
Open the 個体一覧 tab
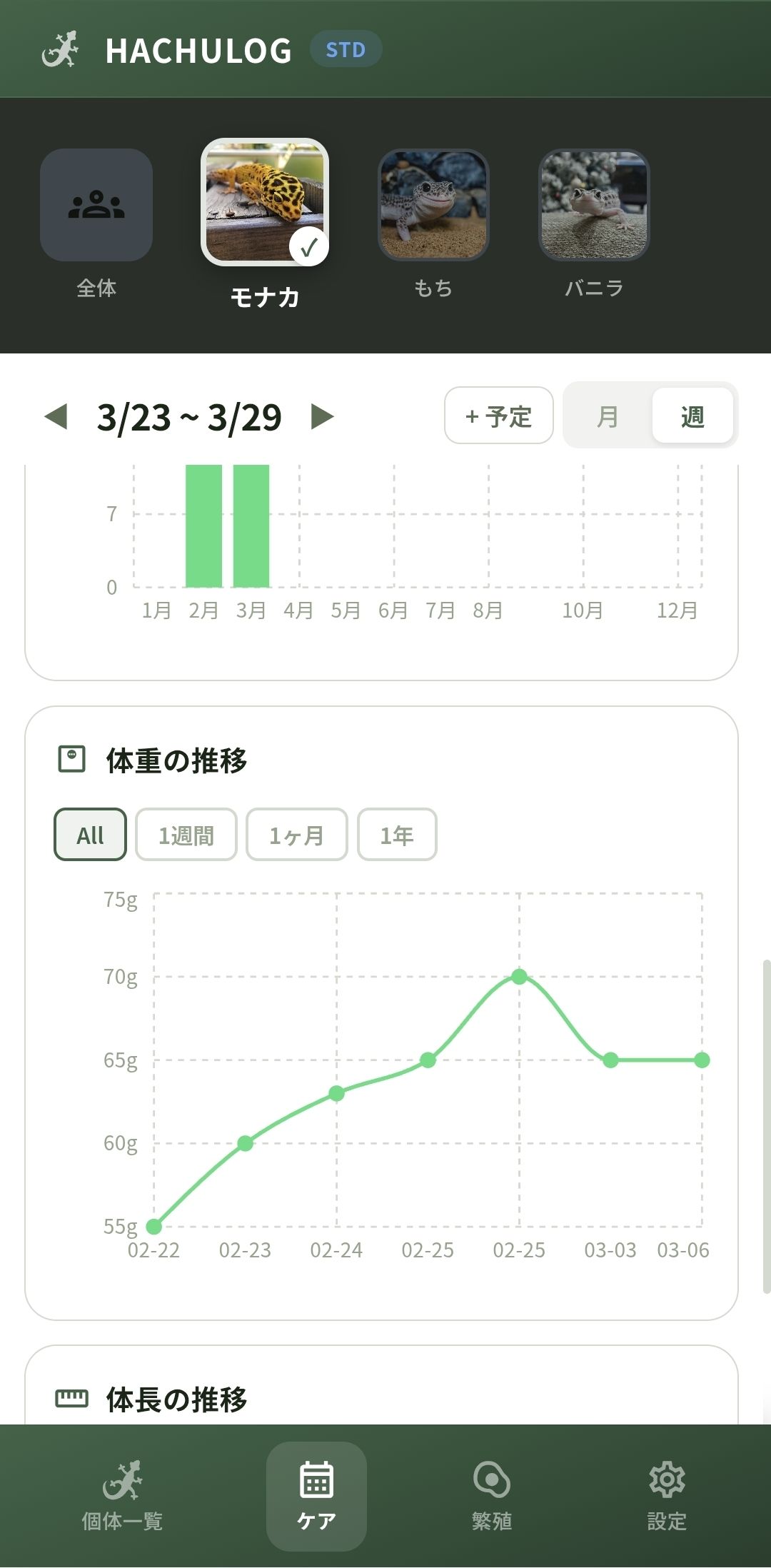pos(122,1495)
